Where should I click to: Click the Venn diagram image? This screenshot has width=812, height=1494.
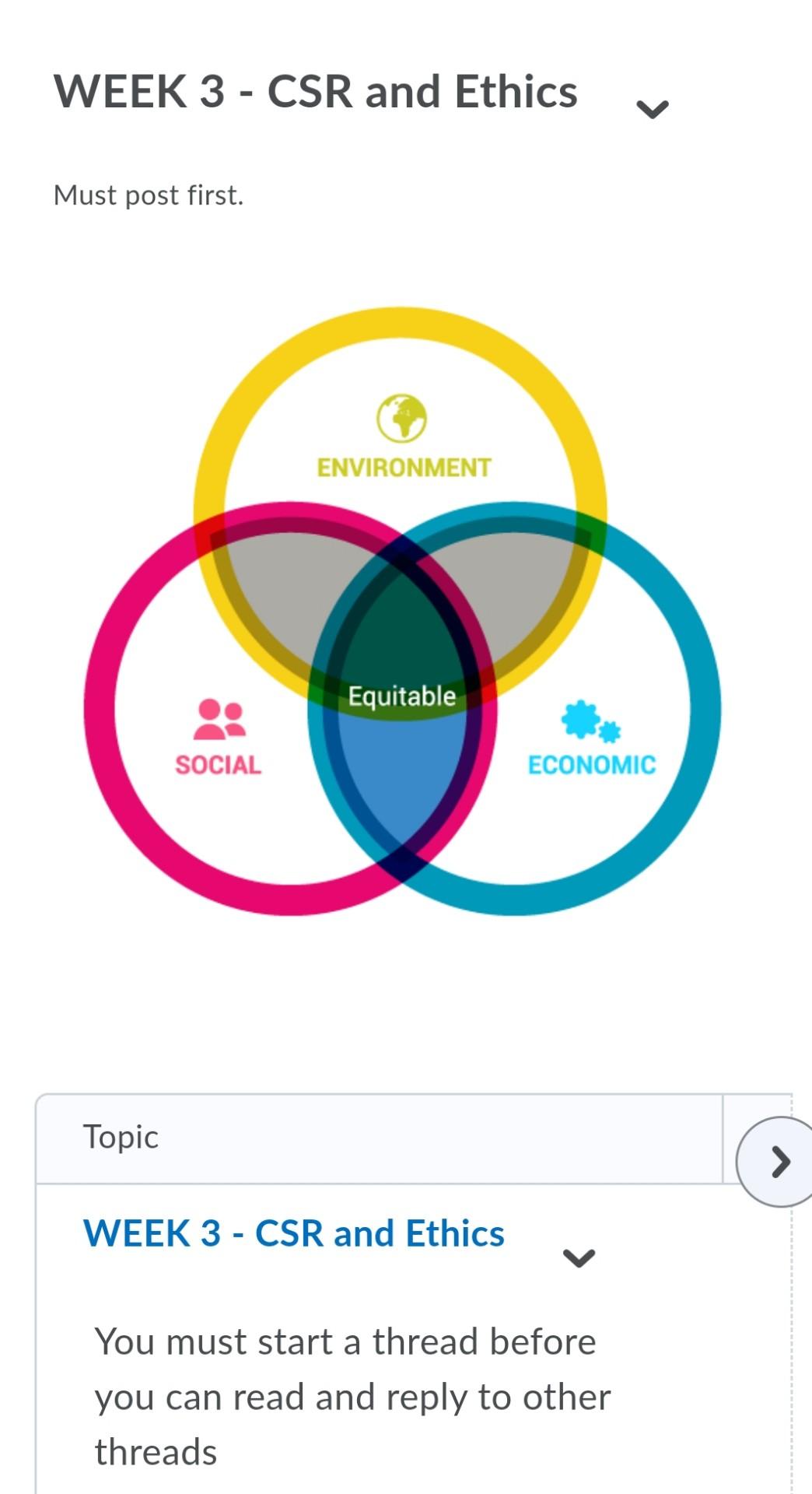(403, 615)
